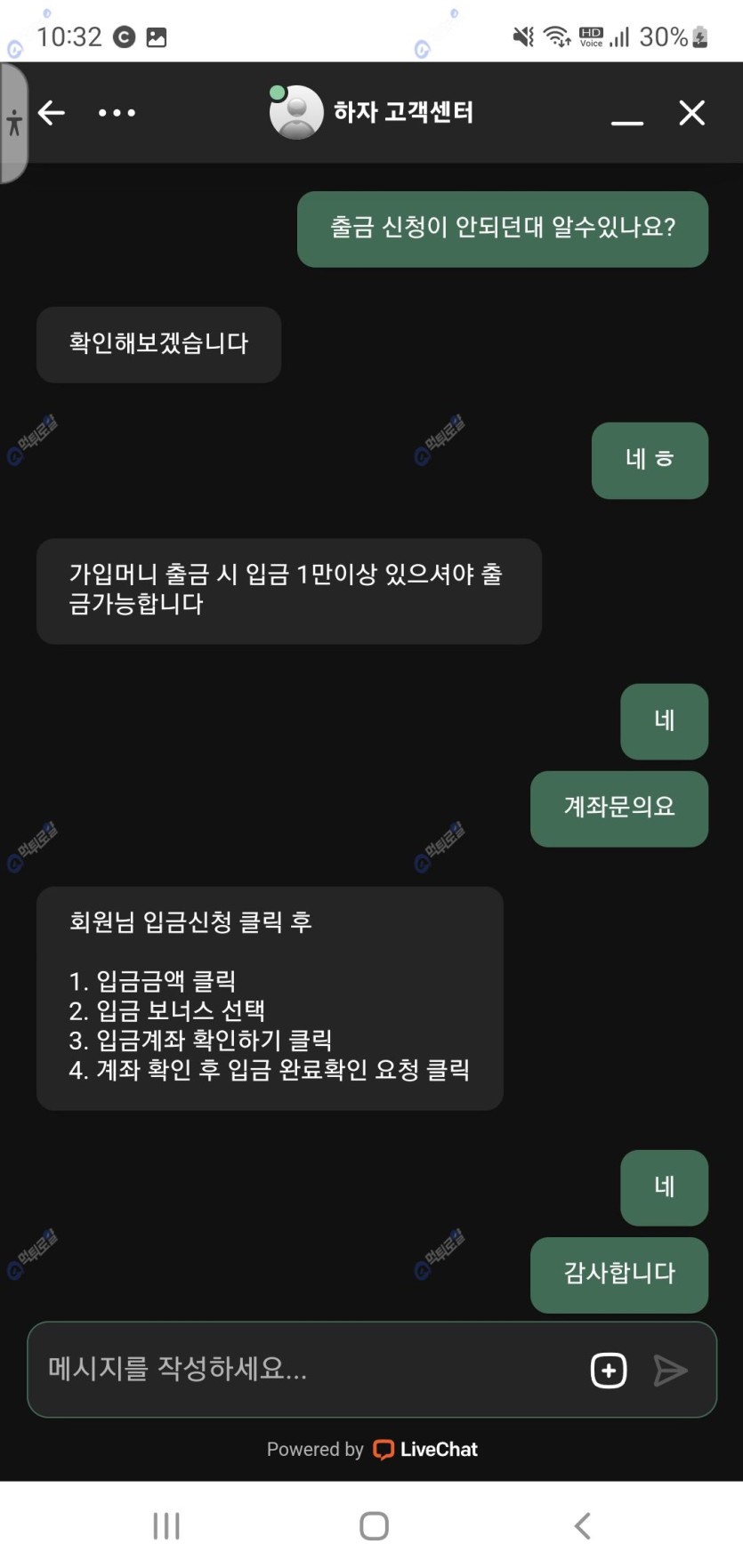Send the message with the paper-plane icon
743x1568 pixels.
tap(670, 1370)
